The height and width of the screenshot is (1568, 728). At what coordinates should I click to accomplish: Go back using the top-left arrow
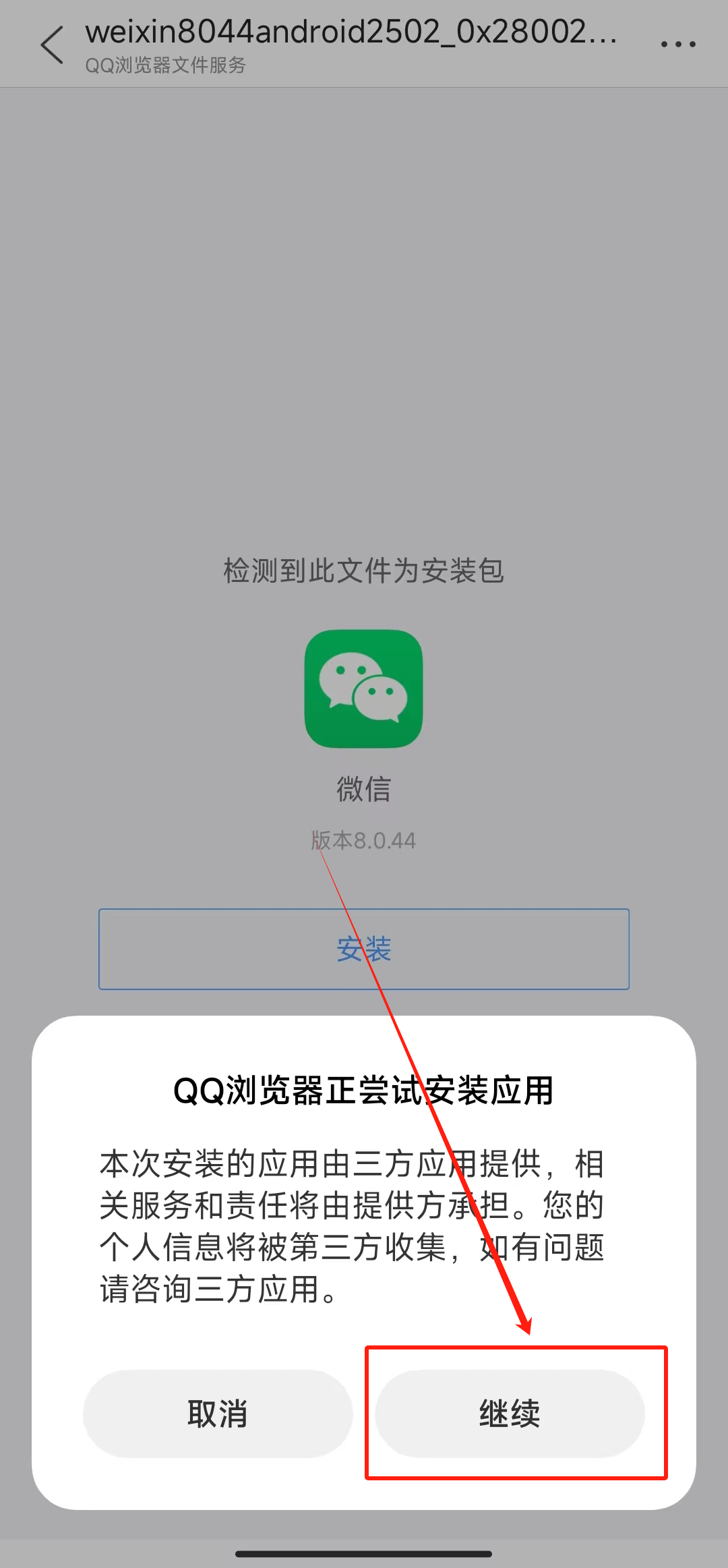[52, 45]
